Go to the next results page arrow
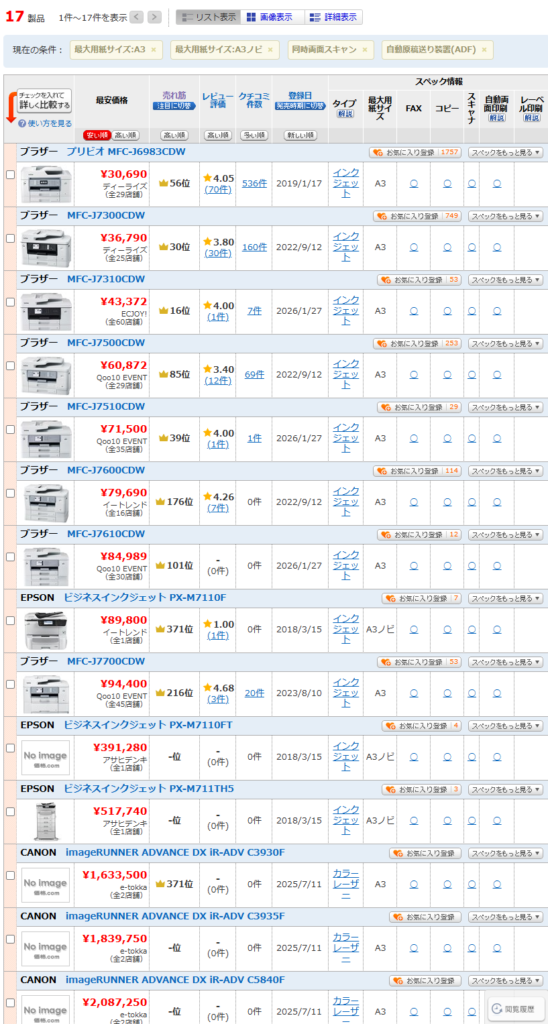548x1024 pixels. click(x=154, y=17)
